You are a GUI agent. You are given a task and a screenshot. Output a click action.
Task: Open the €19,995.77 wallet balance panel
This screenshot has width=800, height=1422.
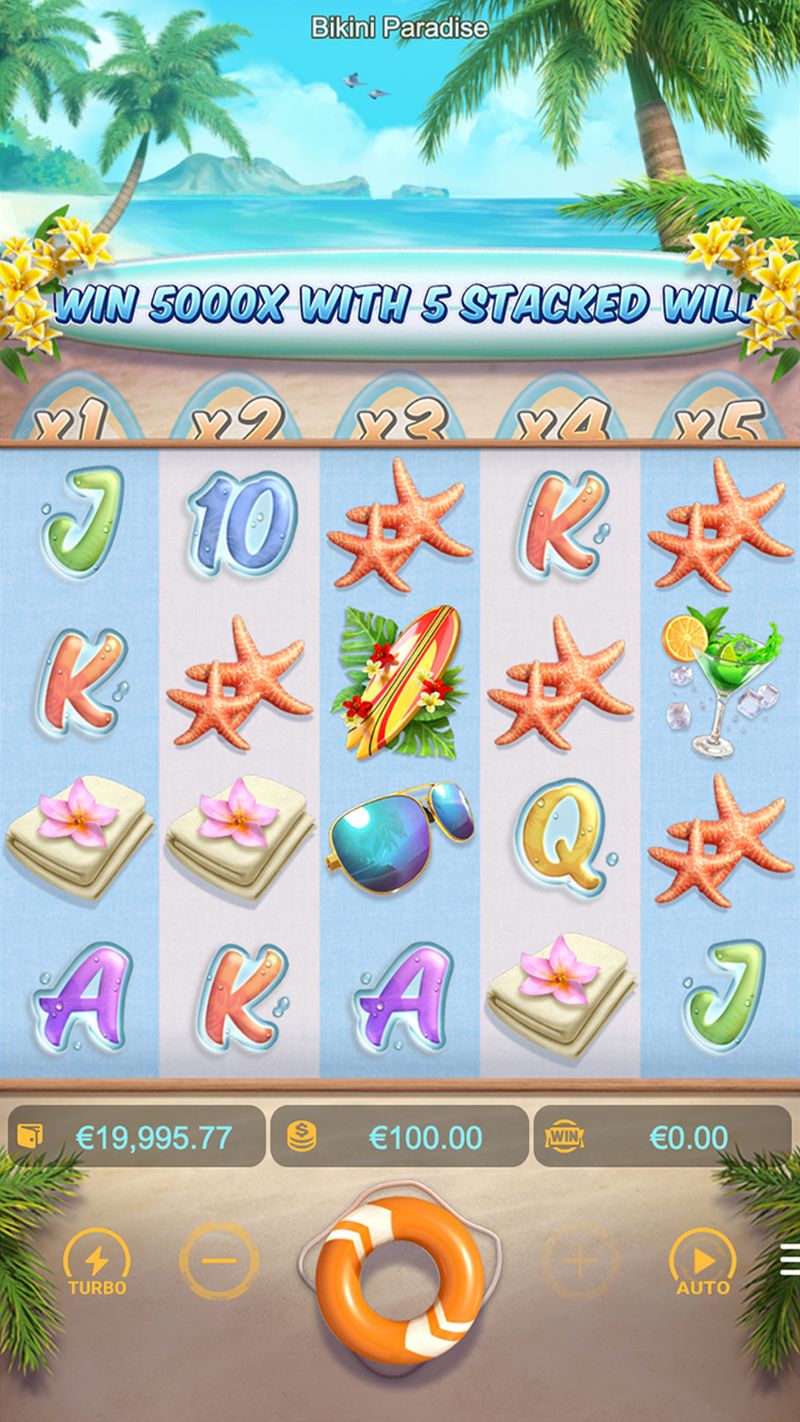coord(137,1137)
